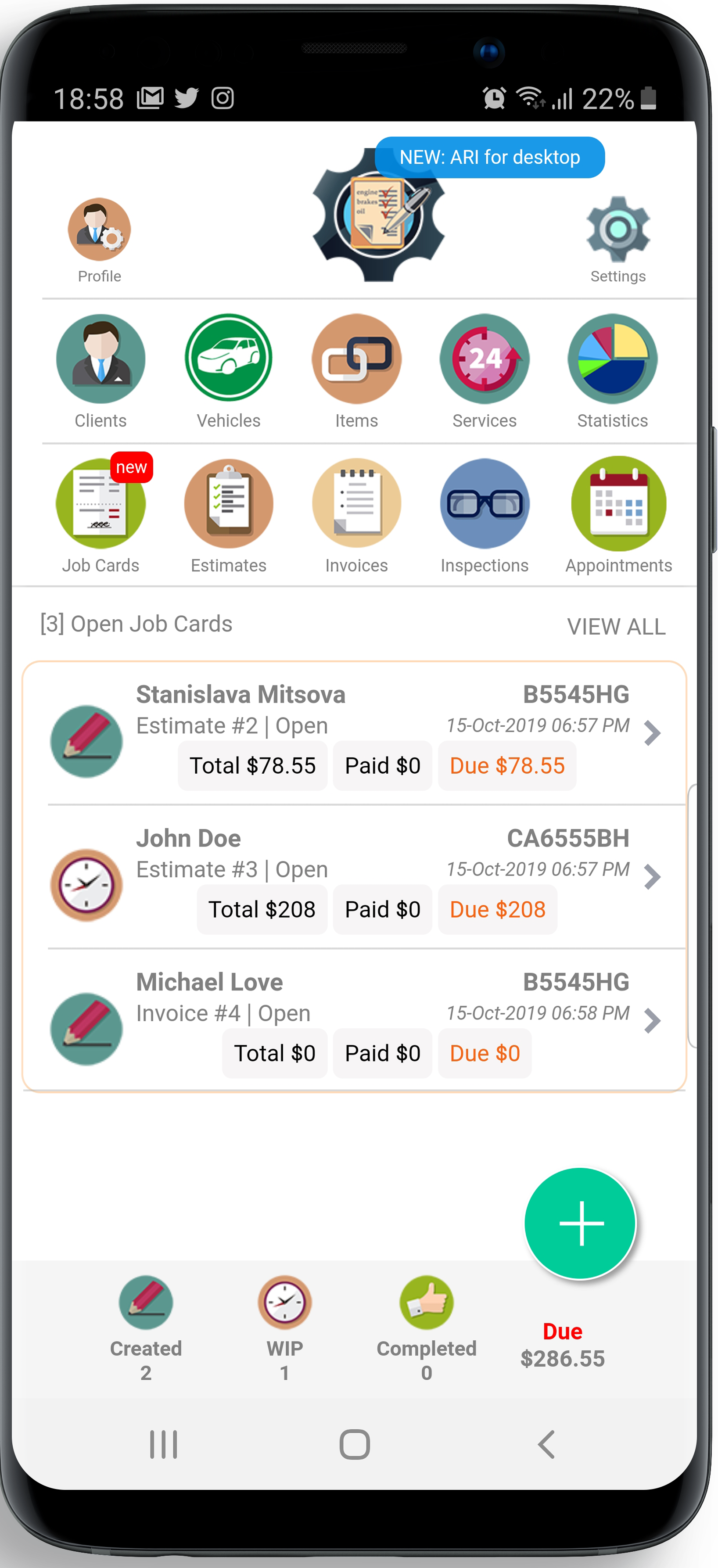The height and width of the screenshot is (1568, 718).
Task: Tap the NEW: ARI for desktop banner
Action: click(x=489, y=158)
